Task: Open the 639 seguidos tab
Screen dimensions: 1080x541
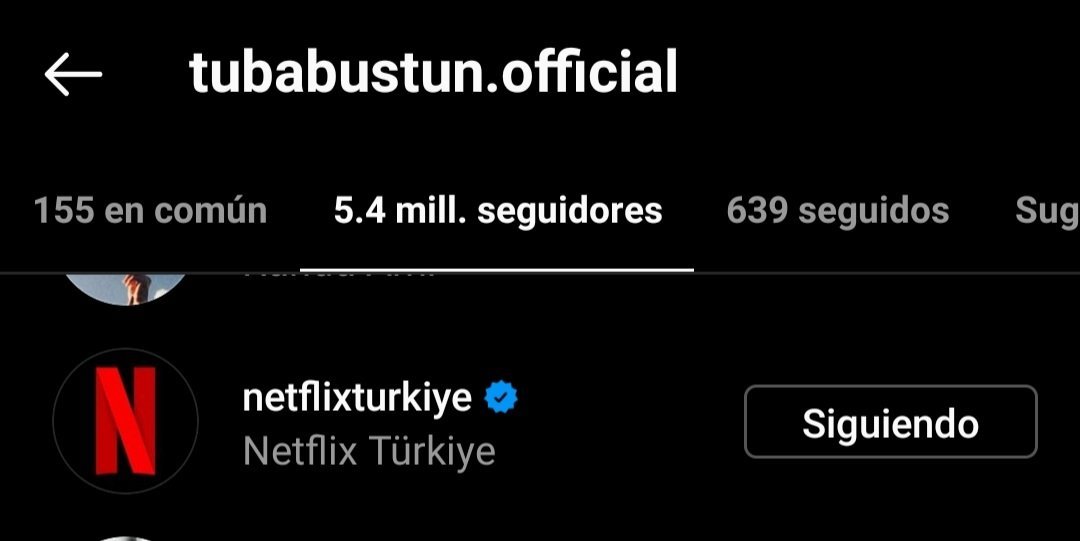Action: tap(837, 211)
